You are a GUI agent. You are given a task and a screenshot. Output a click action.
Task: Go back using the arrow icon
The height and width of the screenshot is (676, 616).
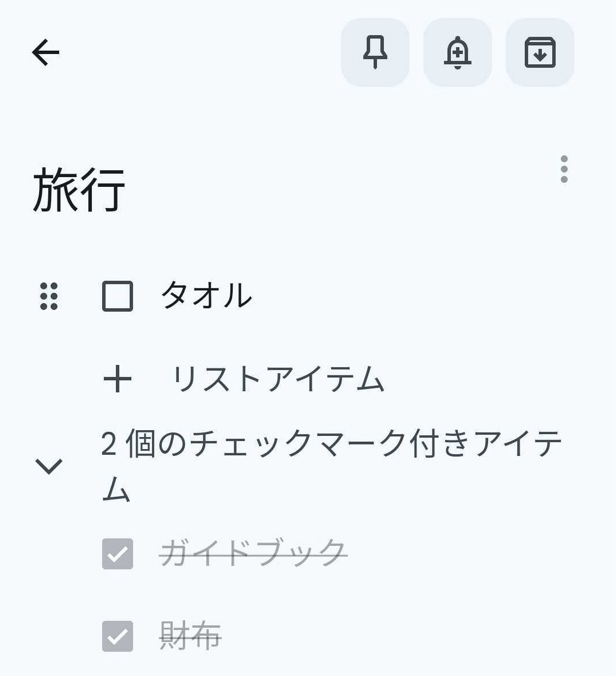46,53
